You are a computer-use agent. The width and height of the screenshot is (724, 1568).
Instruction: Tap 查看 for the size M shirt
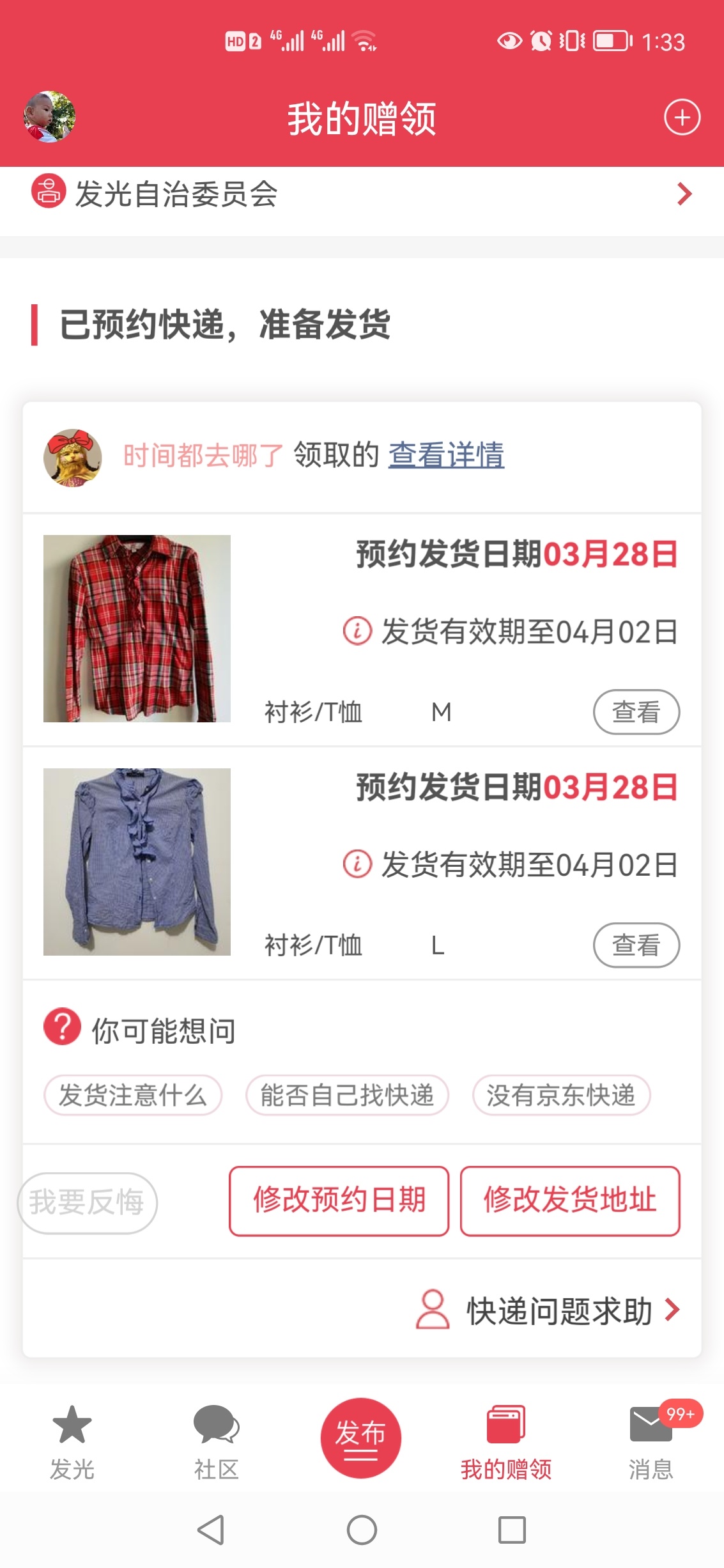point(636,712)
